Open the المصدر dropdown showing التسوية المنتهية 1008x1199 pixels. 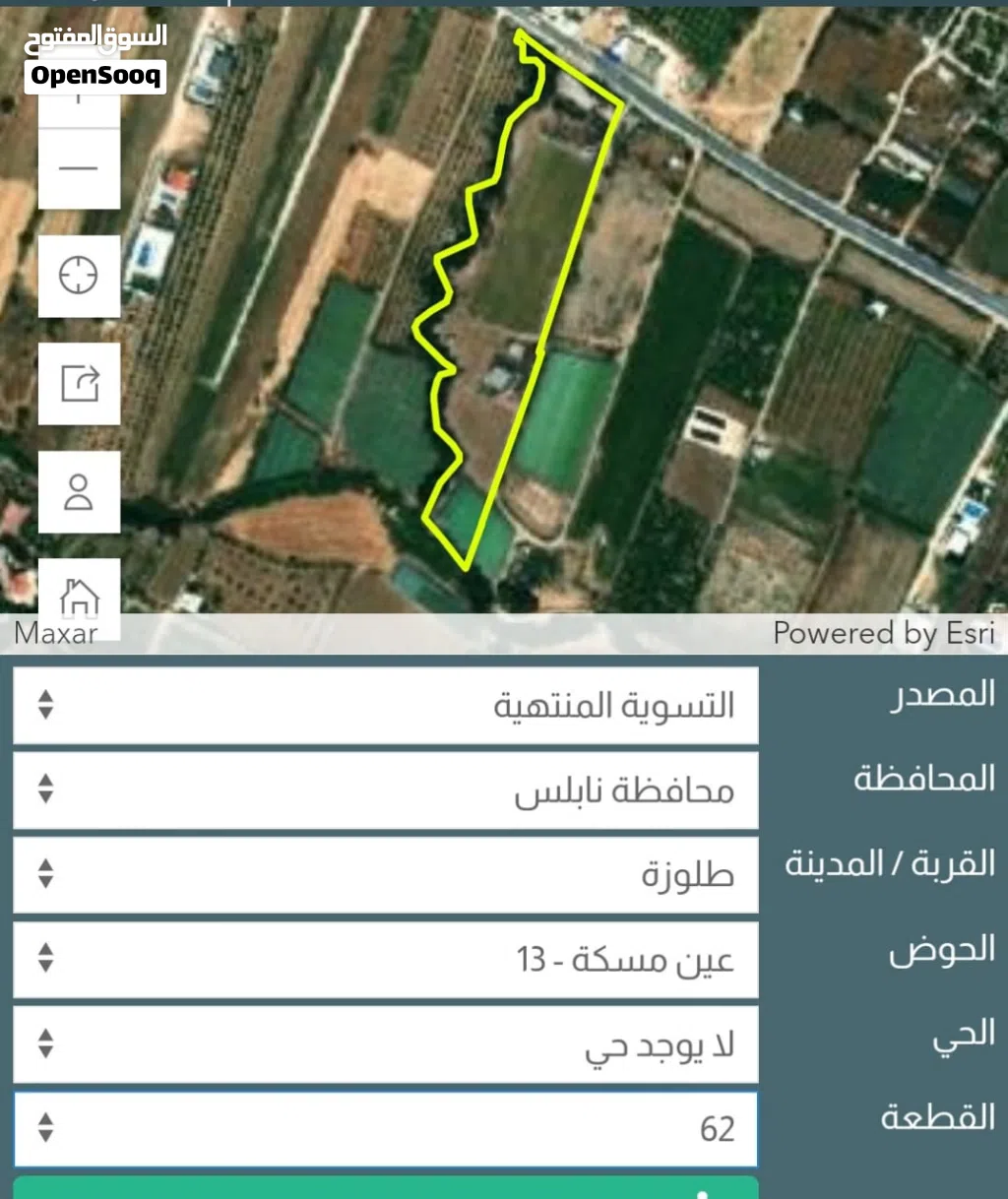pyautogui.click(x=385, y=705)
